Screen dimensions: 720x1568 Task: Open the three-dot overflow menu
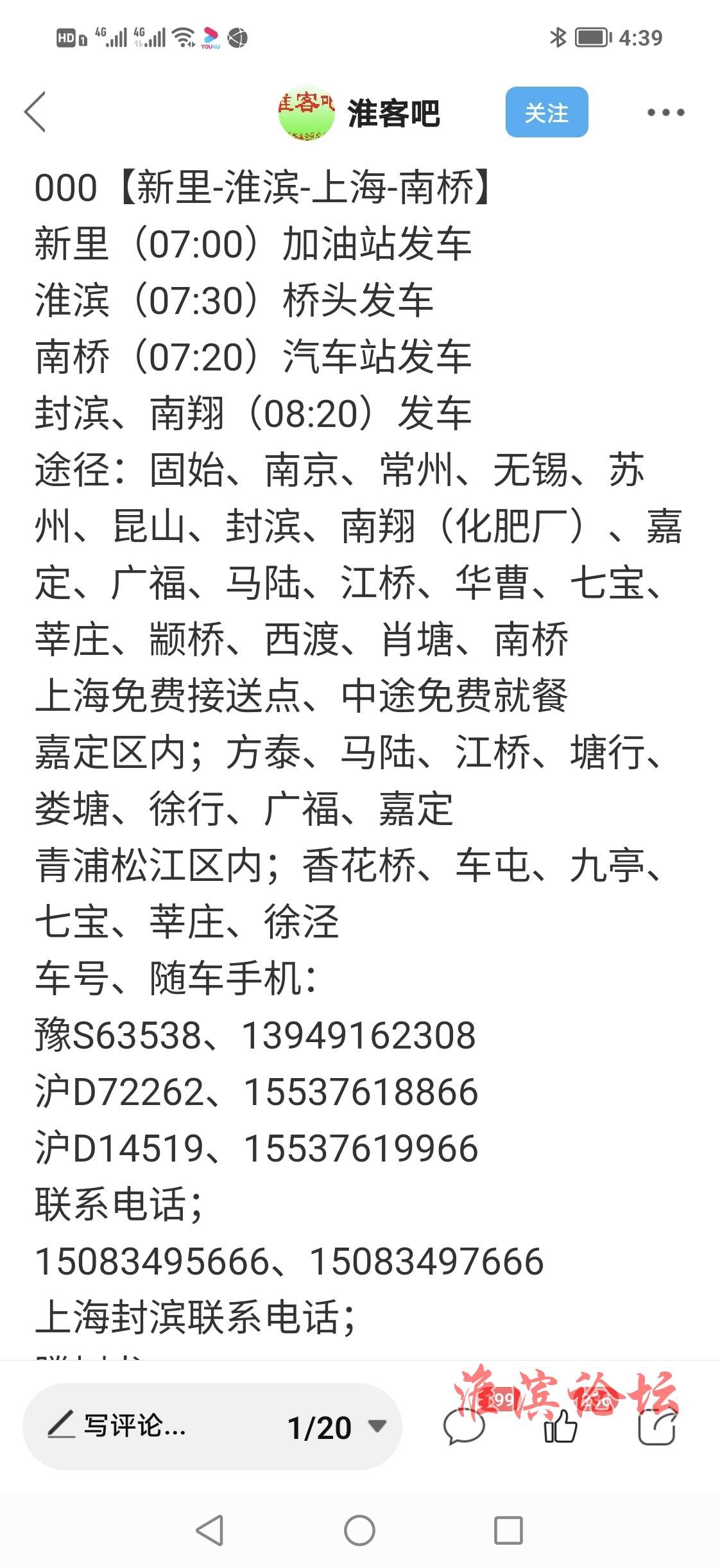pyautogui.click(x=665, y=112)
